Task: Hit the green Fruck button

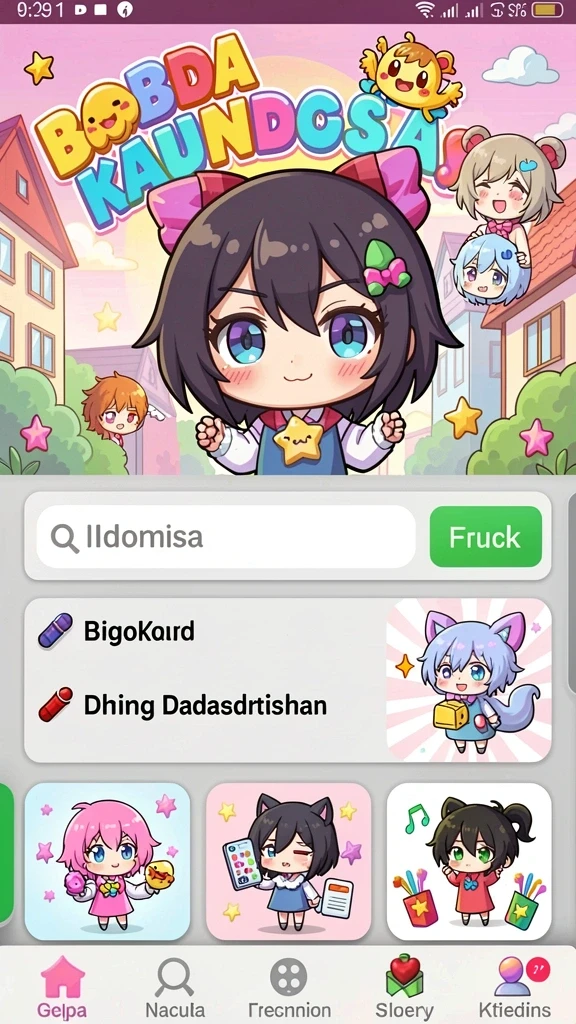Action: (x=485, y=537)
